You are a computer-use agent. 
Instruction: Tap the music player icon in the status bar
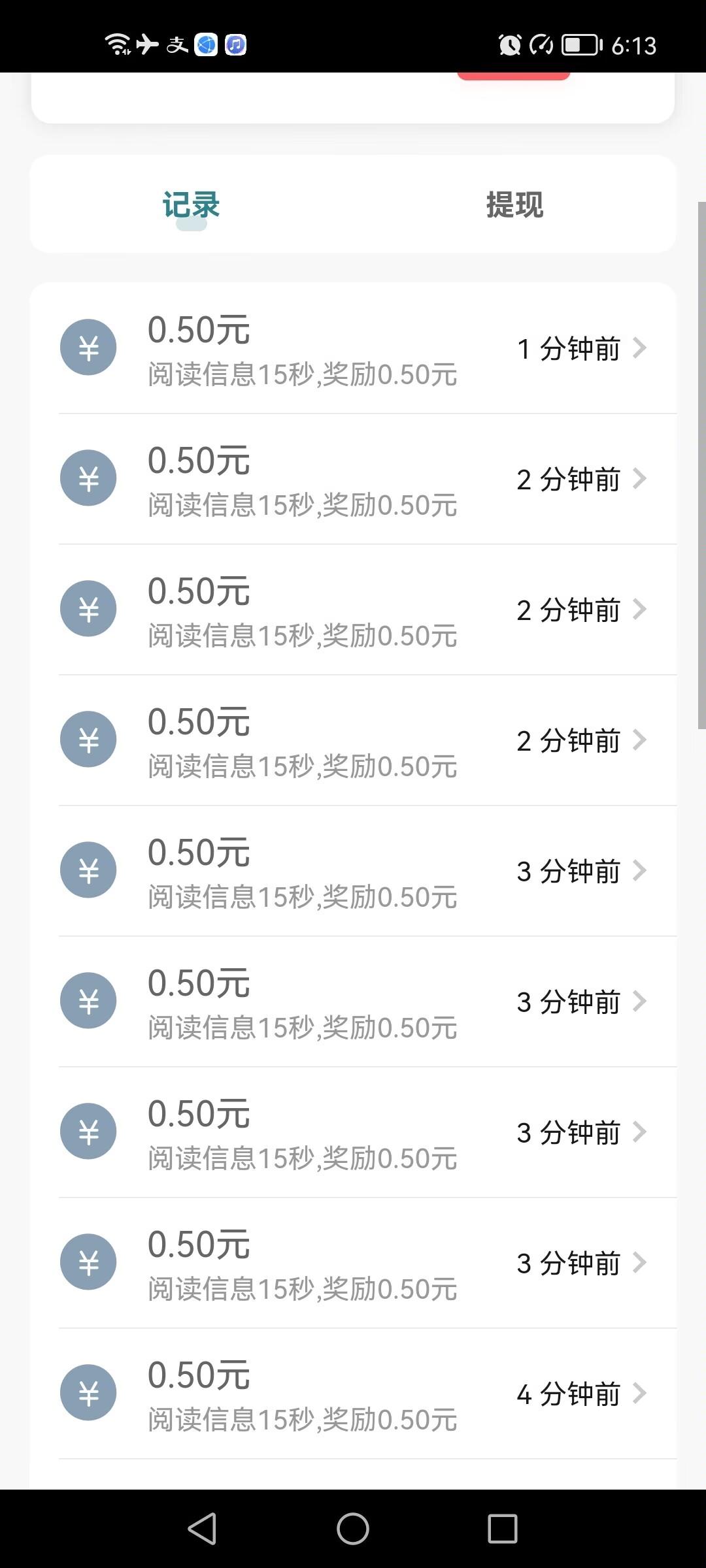coord(236,44)
